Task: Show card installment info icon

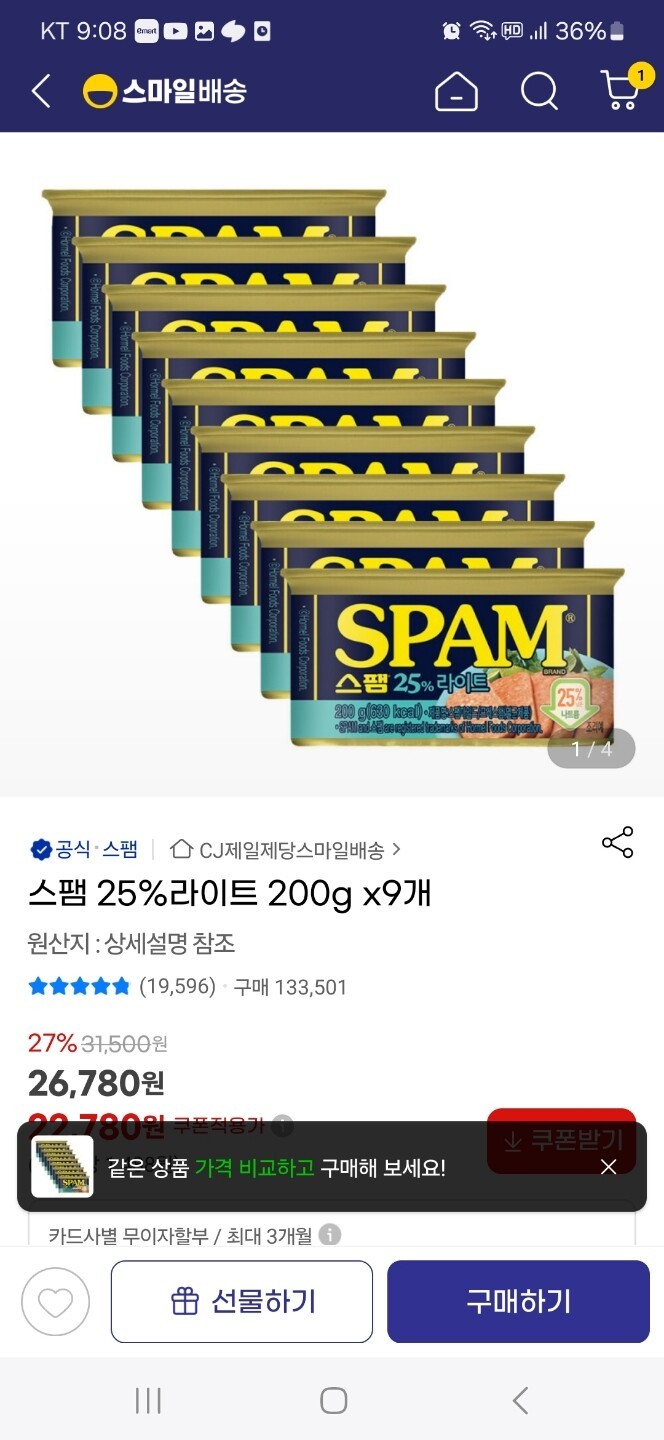Action: pos(329,1235)
